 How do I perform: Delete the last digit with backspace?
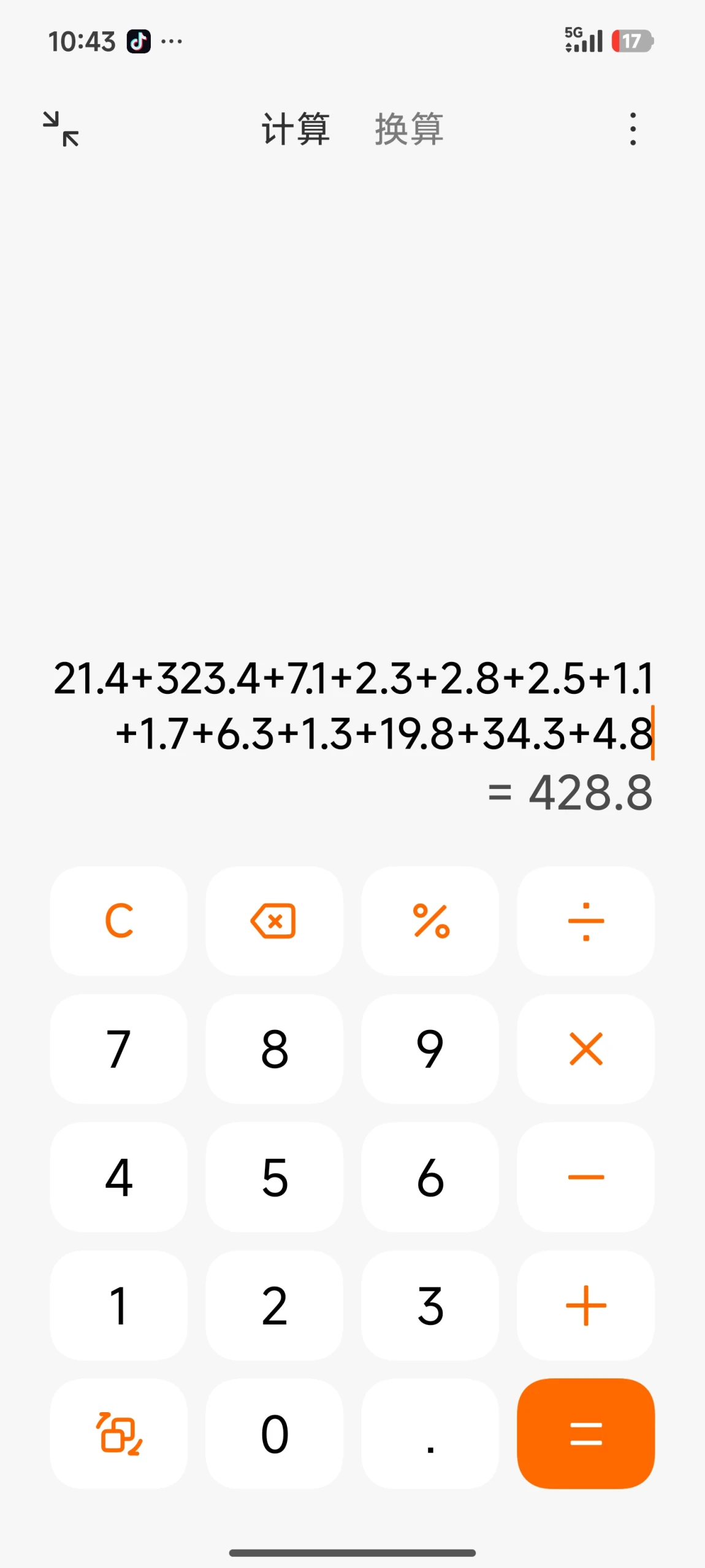click(x=274, y=921)
